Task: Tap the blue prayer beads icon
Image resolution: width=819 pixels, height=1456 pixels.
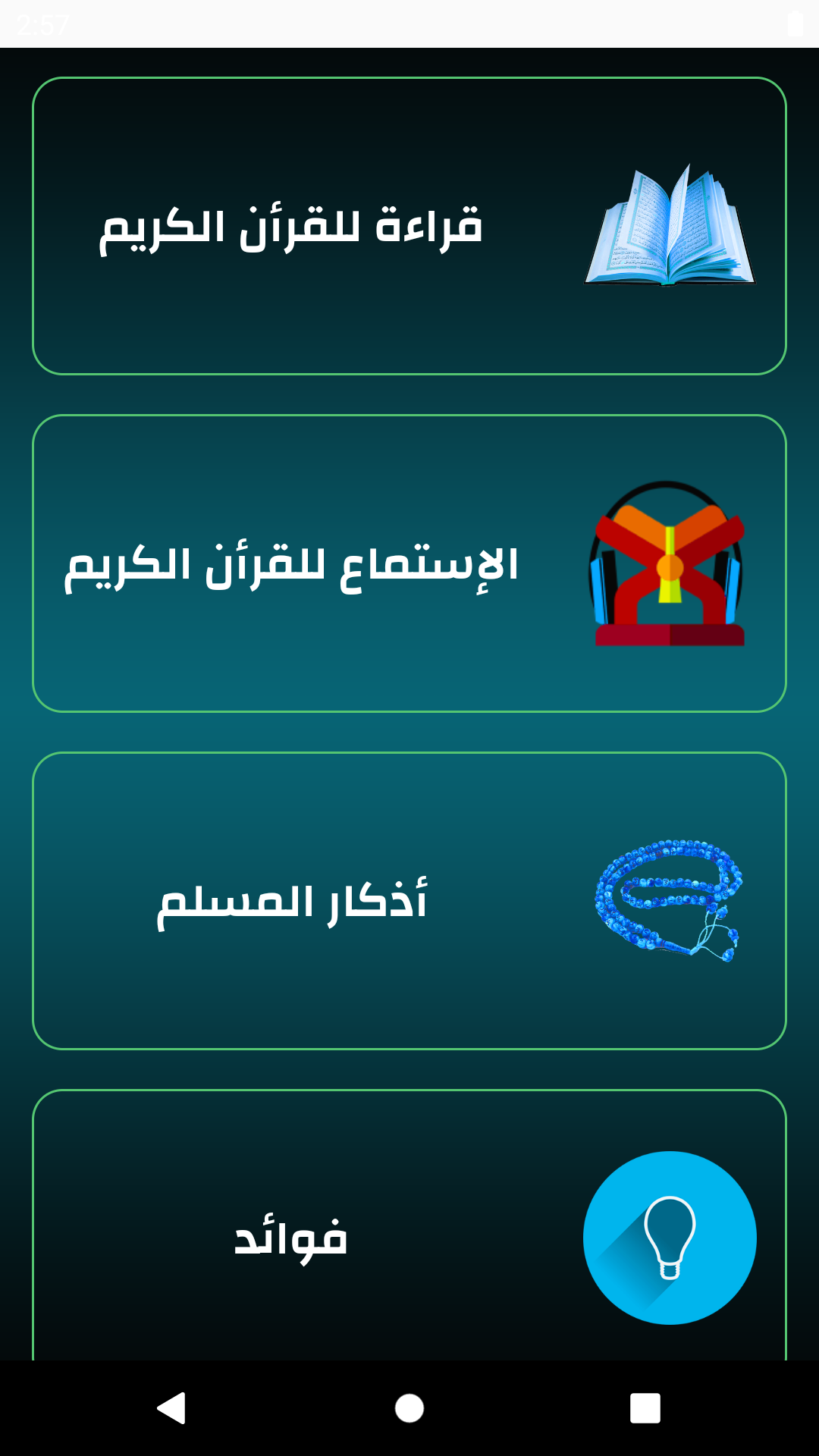Action: tap(671, 899)
